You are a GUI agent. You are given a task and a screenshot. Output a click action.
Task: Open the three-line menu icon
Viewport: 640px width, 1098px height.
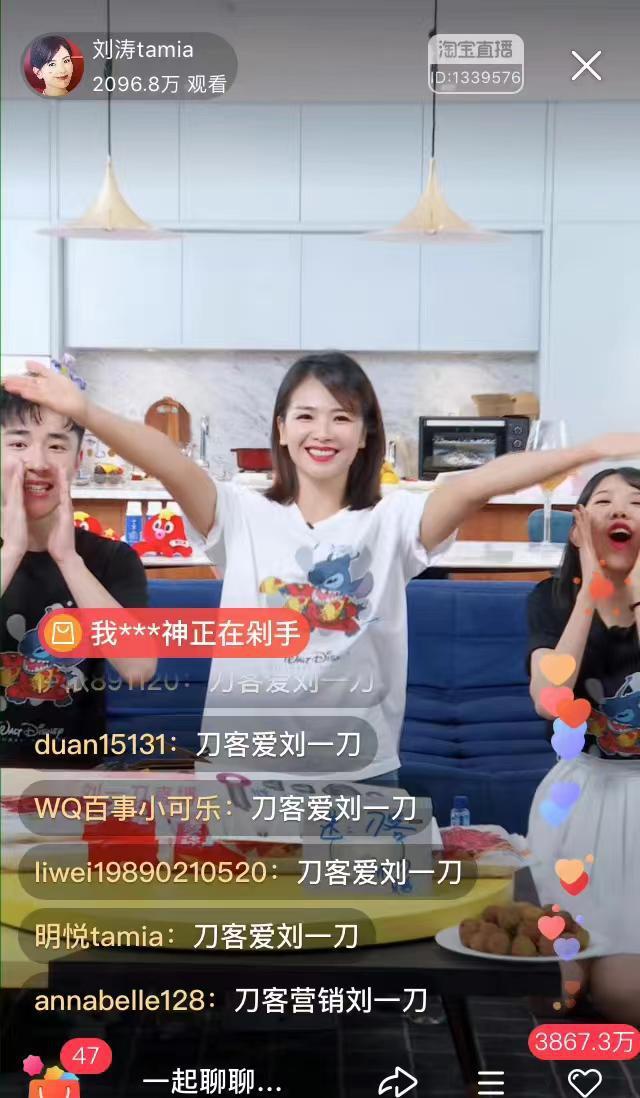(x=490, y=1082)
